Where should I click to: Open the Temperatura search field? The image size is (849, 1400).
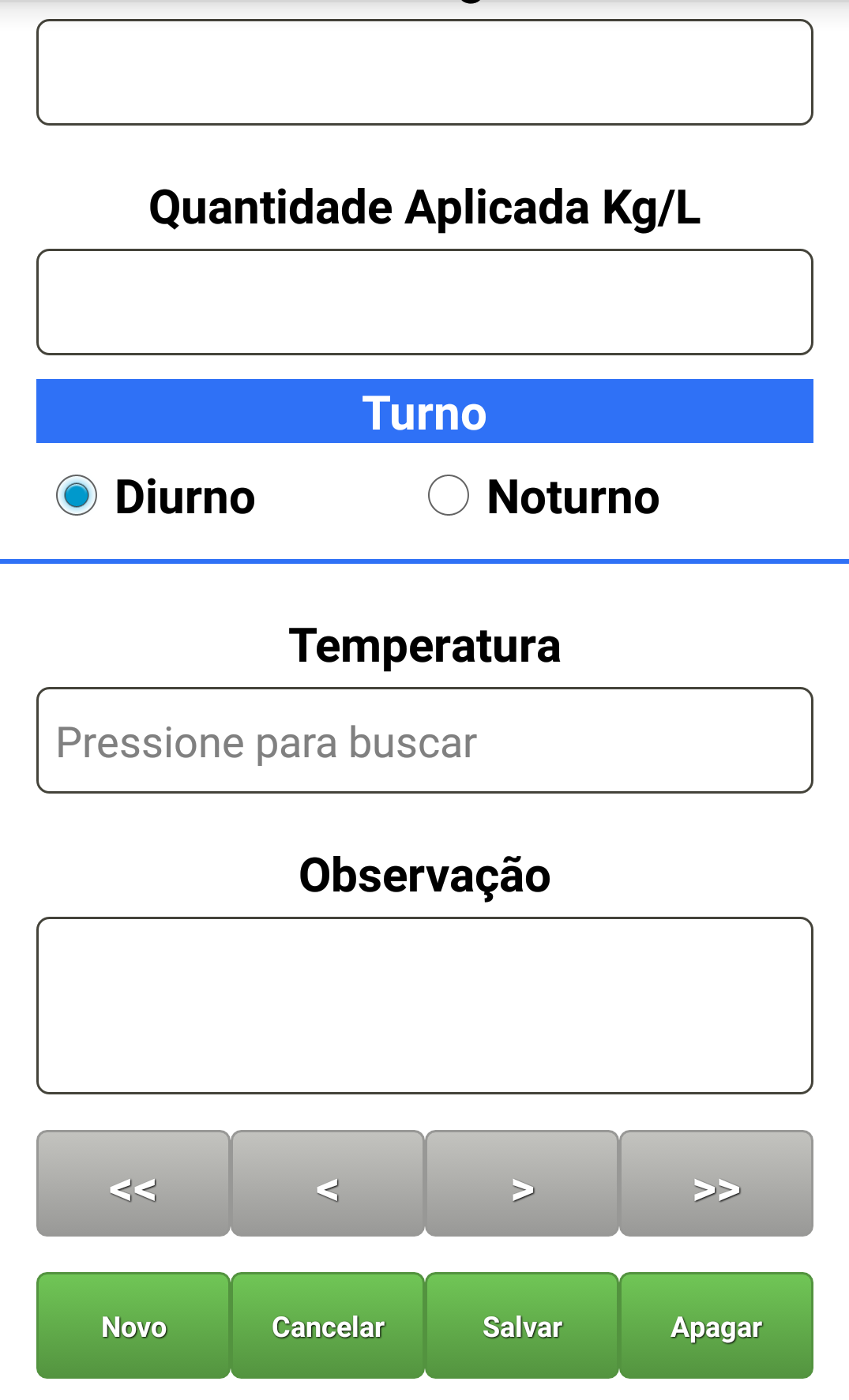[424, 741]
